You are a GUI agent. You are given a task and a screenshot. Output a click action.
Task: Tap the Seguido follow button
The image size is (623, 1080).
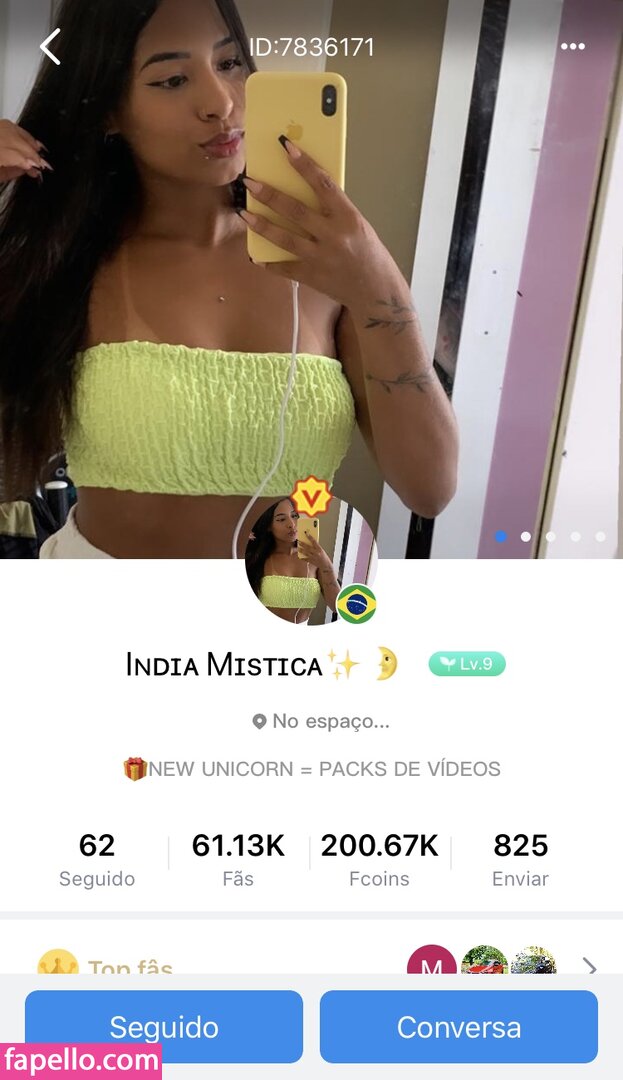pyautogui.click(x=164, y=1026)
